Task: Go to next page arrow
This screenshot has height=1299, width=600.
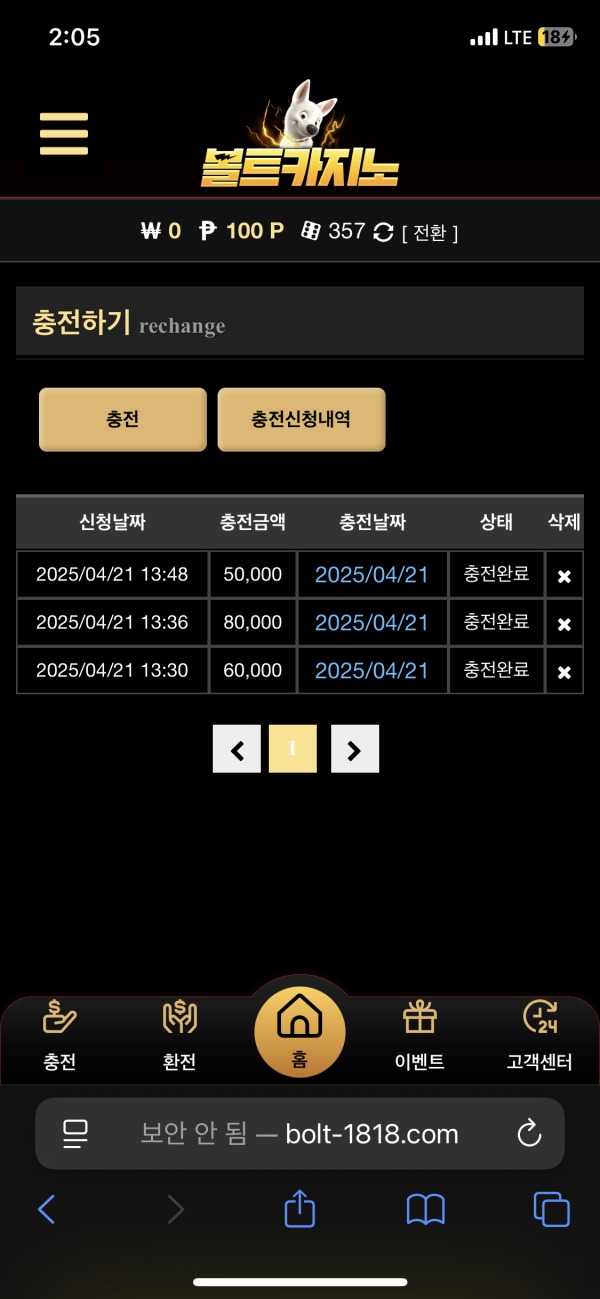Action: (354, 749)
